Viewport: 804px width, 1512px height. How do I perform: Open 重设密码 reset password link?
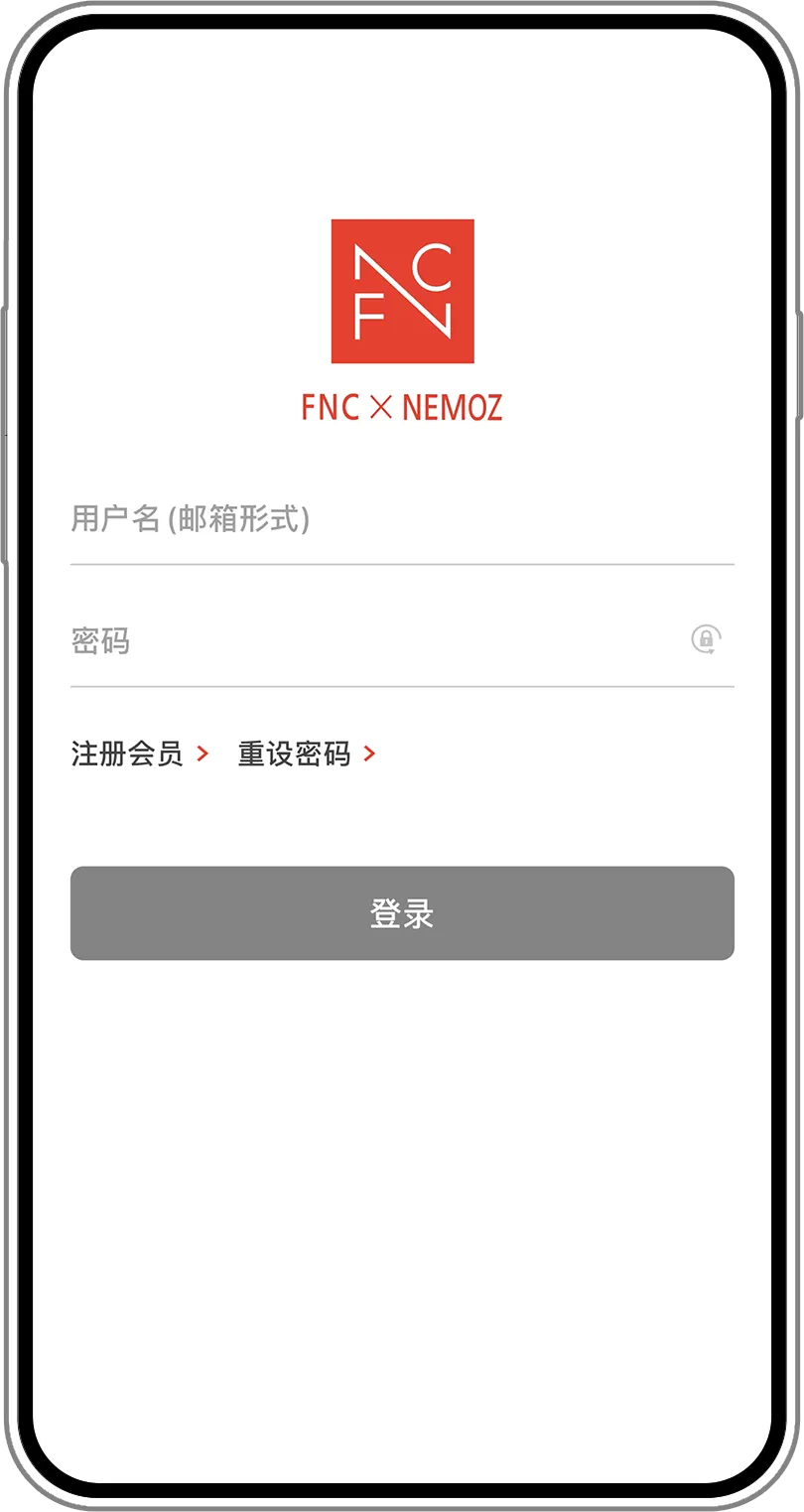[x=306, y=755]
